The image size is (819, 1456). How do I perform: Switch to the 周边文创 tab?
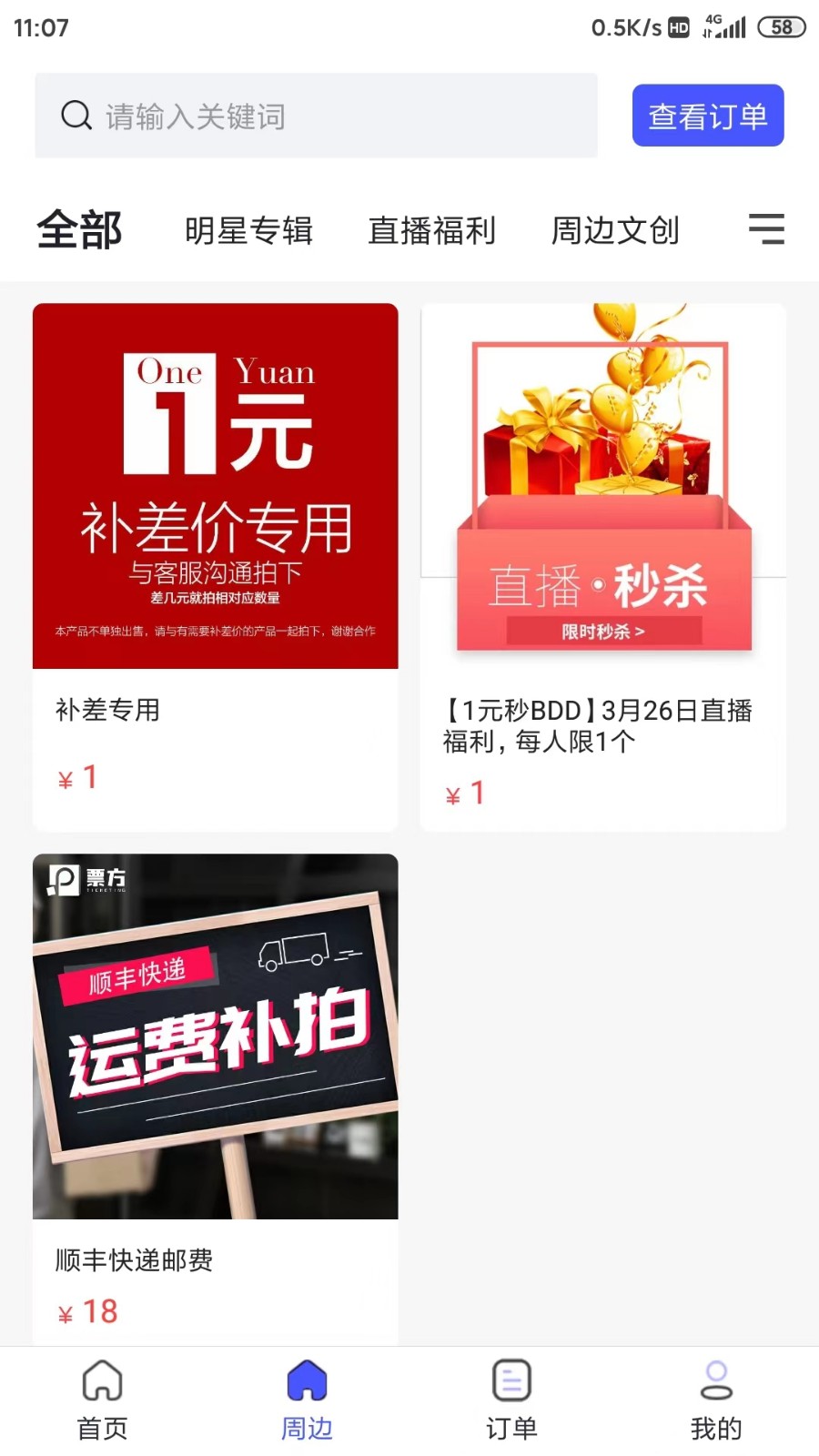click(x=615, y=230)
